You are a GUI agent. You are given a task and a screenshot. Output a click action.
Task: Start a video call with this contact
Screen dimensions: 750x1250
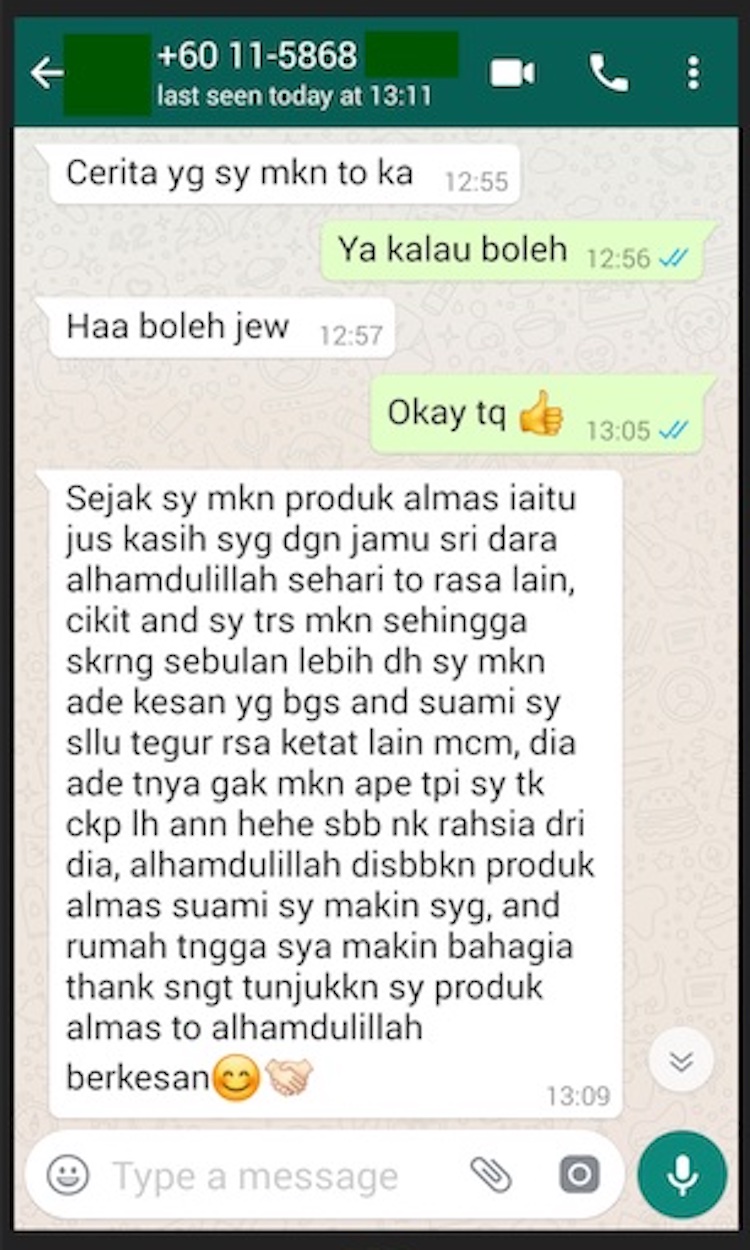[x=511, y=73]
